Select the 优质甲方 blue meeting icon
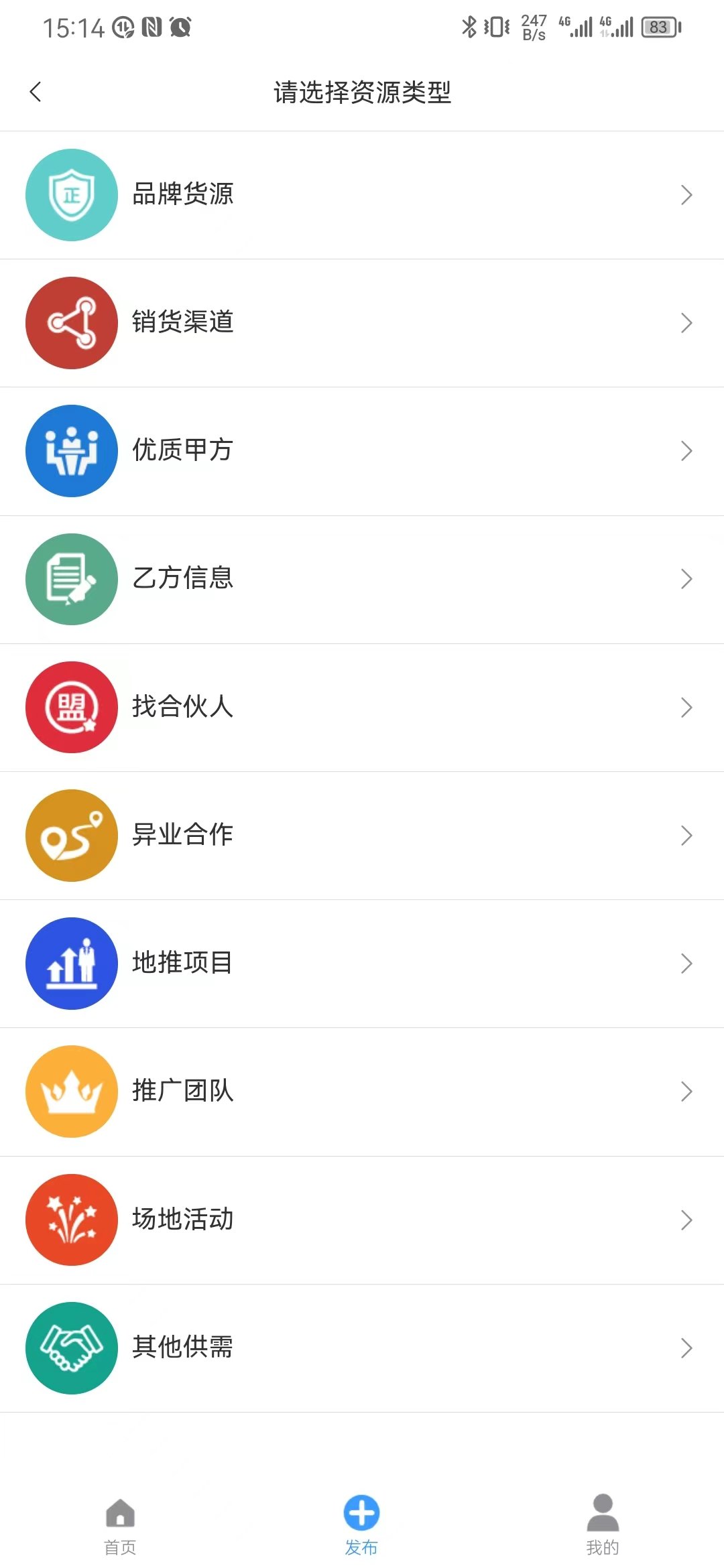 (x=72, y=450)
